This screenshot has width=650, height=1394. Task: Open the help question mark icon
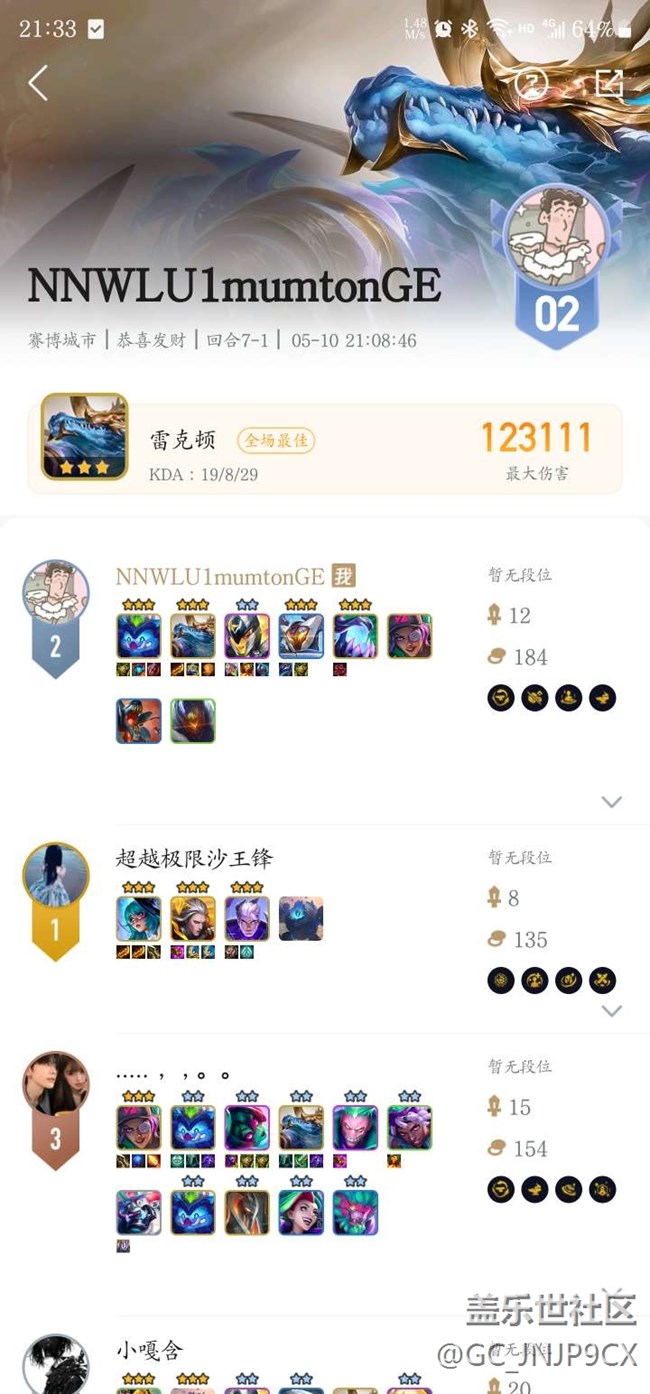point(532,84)
